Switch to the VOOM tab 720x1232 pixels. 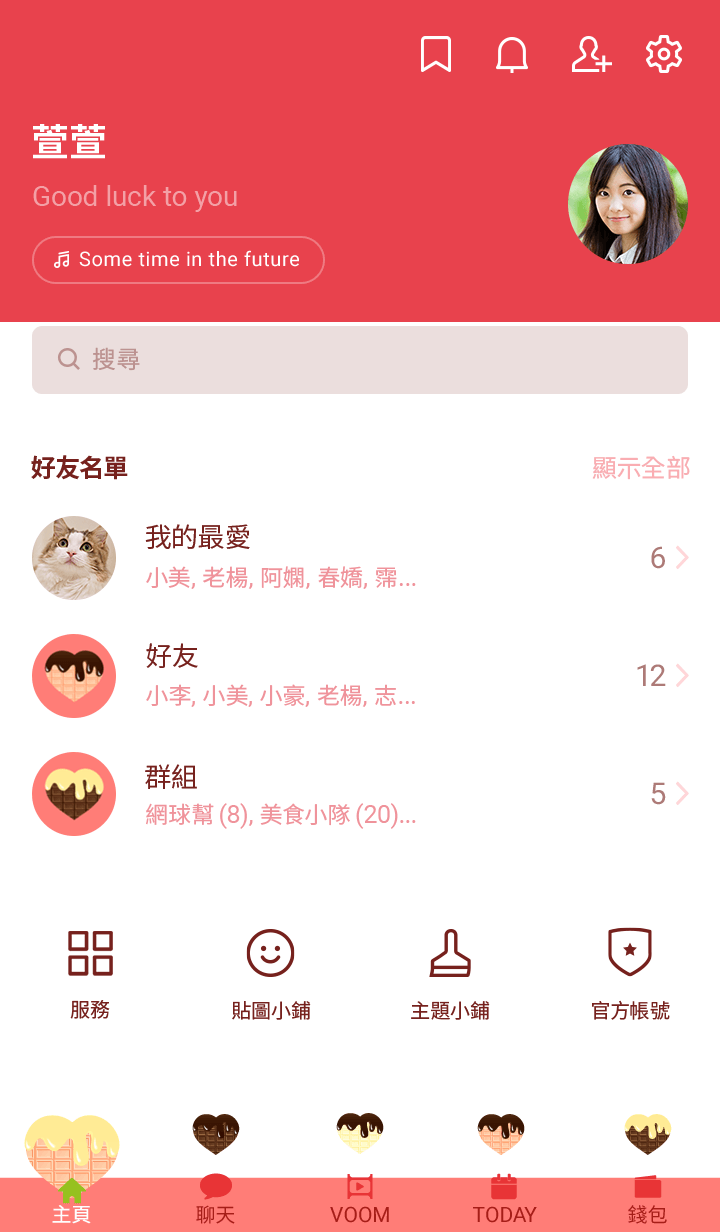360,1200
